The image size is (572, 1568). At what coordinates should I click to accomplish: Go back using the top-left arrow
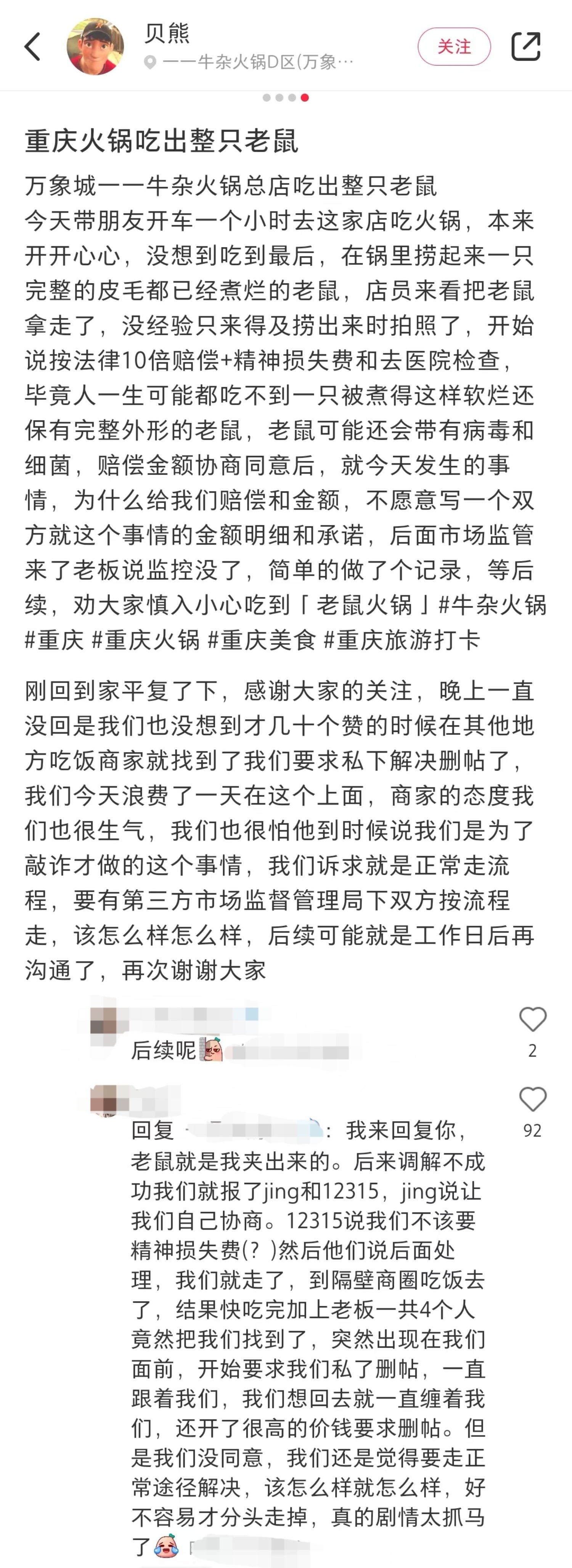tap(32, 47)
